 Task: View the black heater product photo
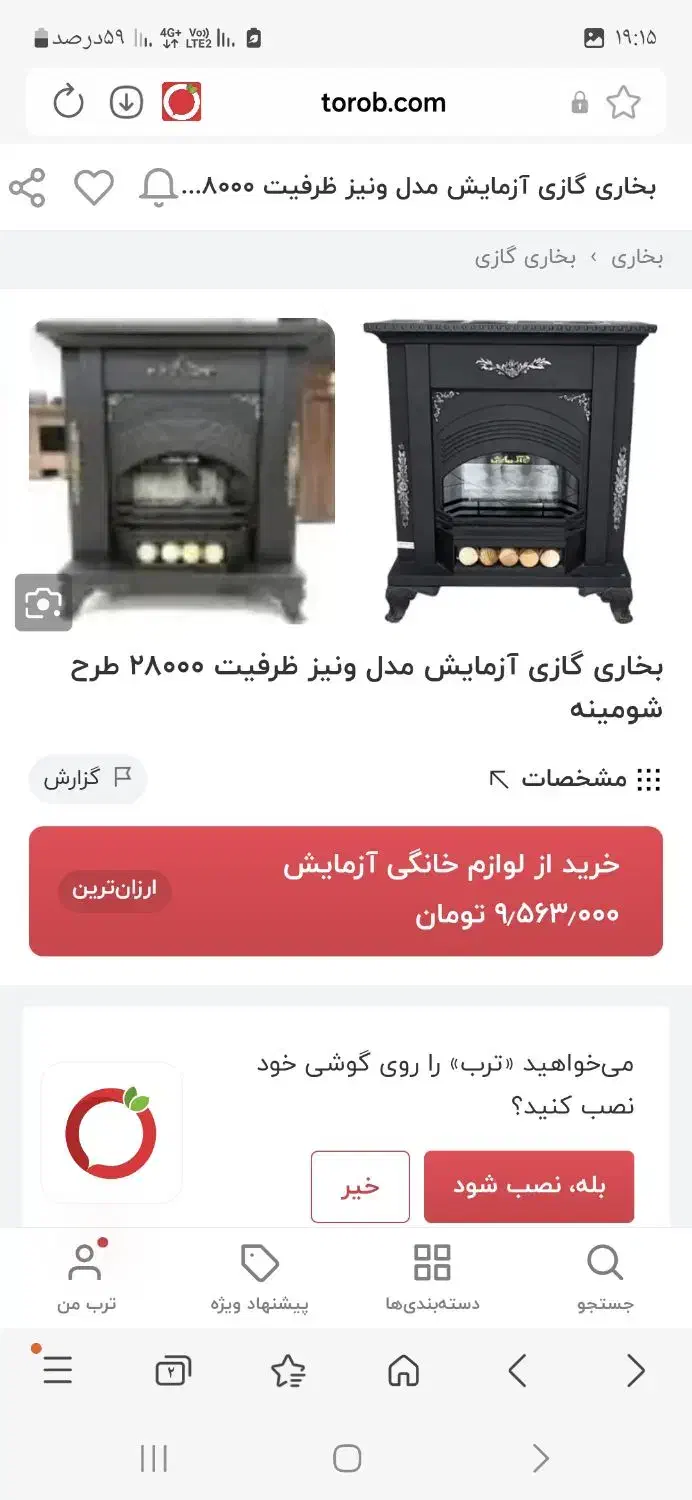tap(509, 470)
